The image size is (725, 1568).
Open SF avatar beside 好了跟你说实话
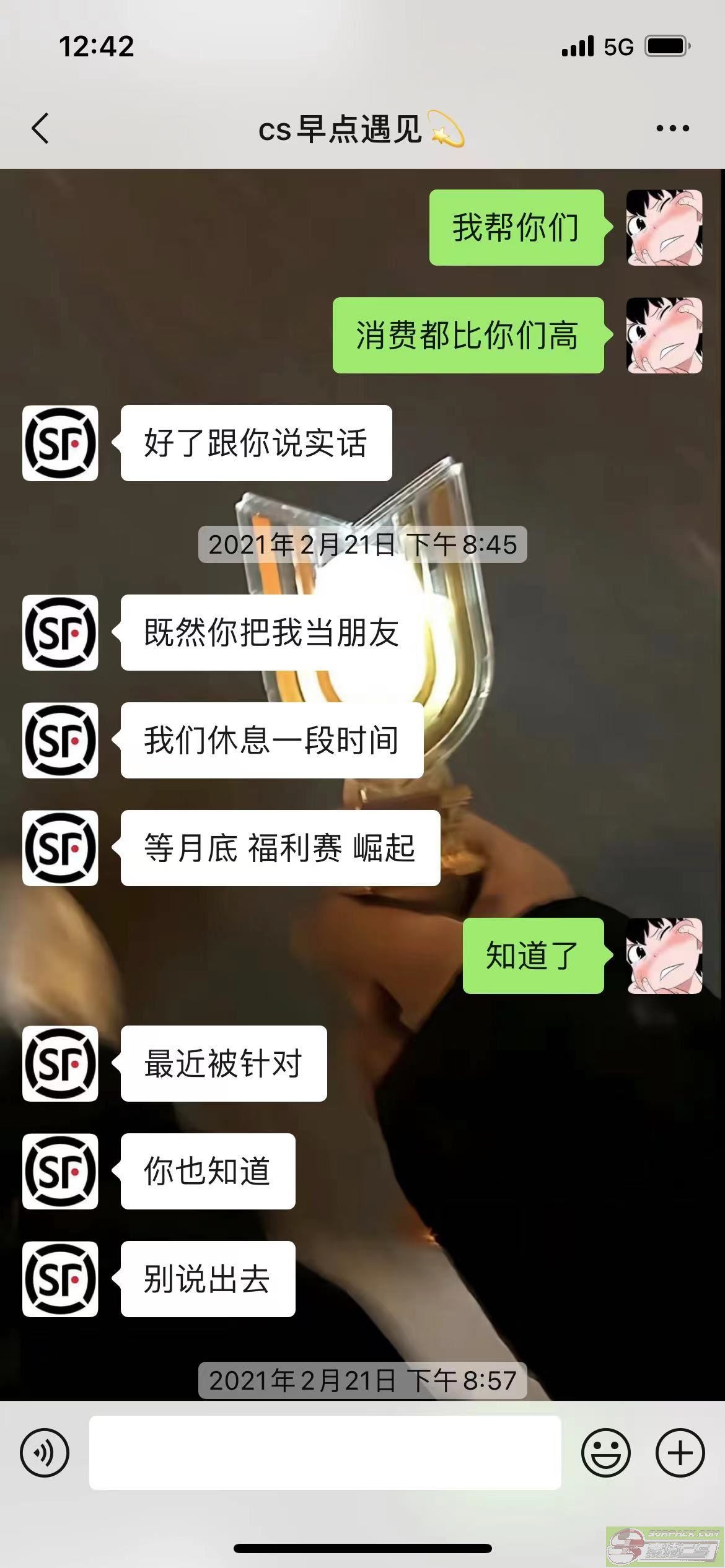point(60,443)
